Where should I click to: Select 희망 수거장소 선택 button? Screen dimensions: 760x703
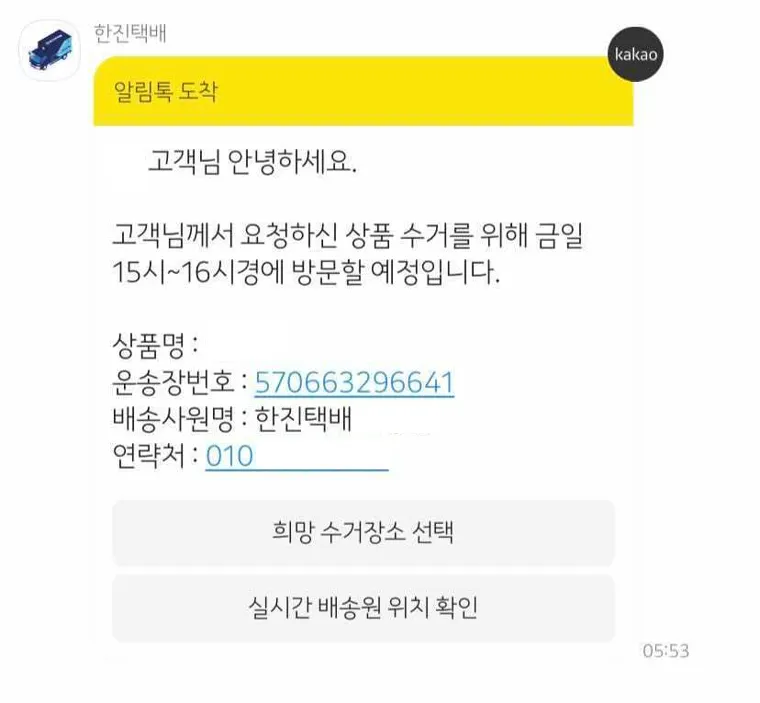pos(363,532)
